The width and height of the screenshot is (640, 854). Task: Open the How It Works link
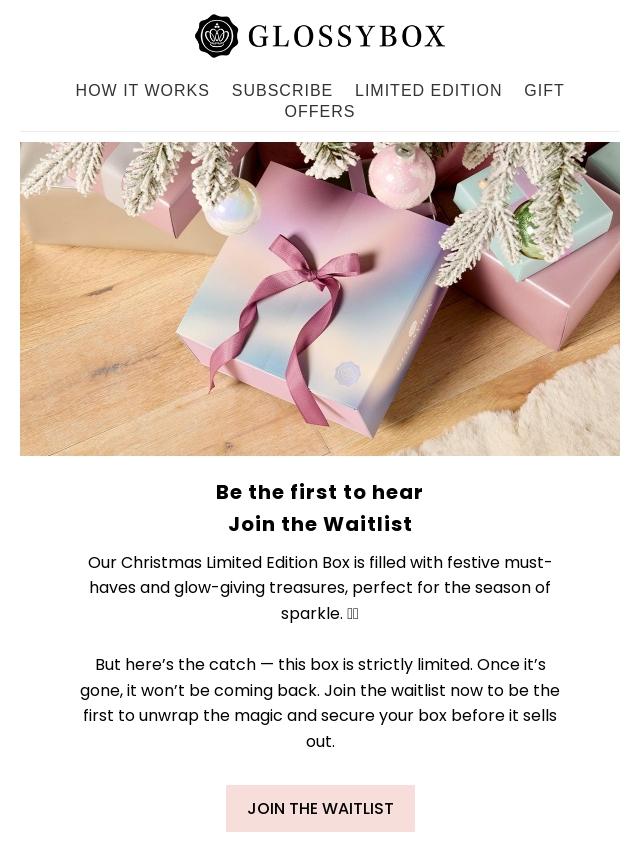142,90
